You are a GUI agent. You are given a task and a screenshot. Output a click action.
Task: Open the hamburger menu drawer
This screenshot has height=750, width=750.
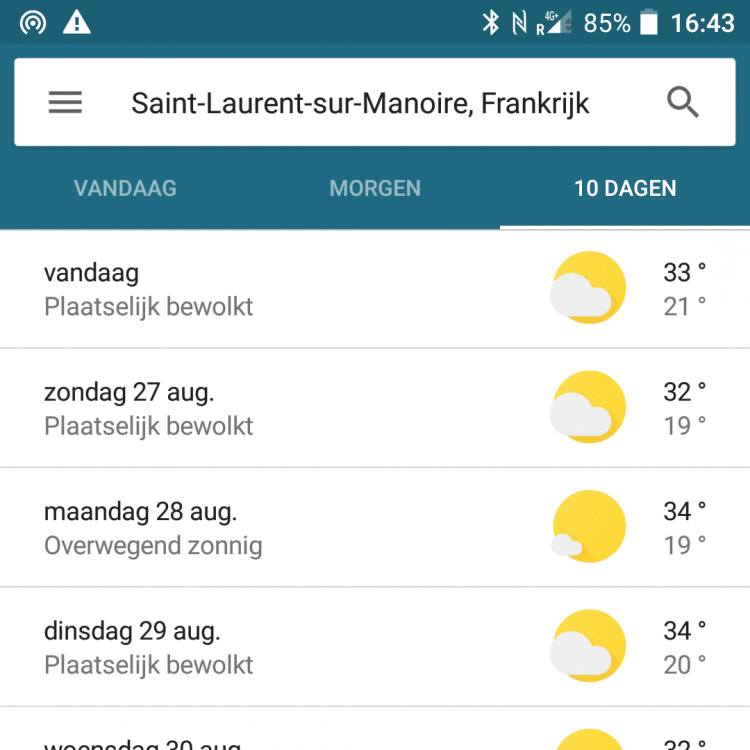[x=65, y=103]
